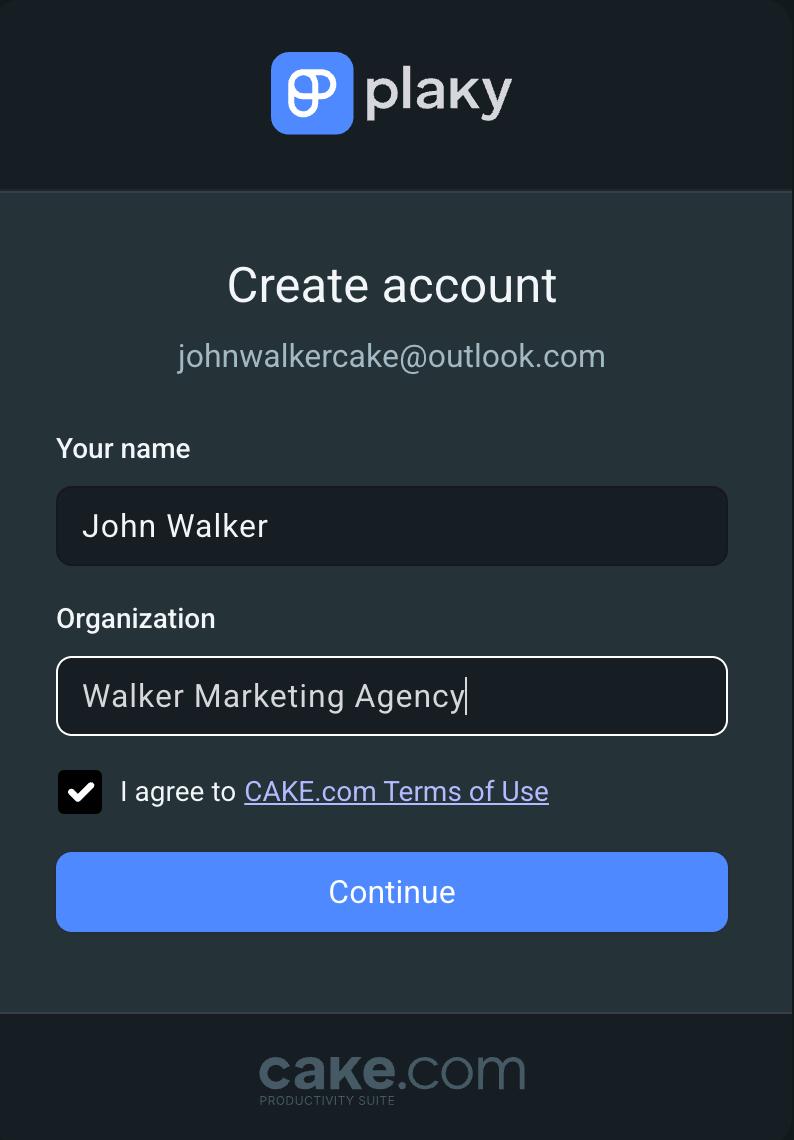Viewport: 794px width, 1140px height.
Task: Uncheck the Terms of Use agreement checkbox
Action: pos(80,792)
